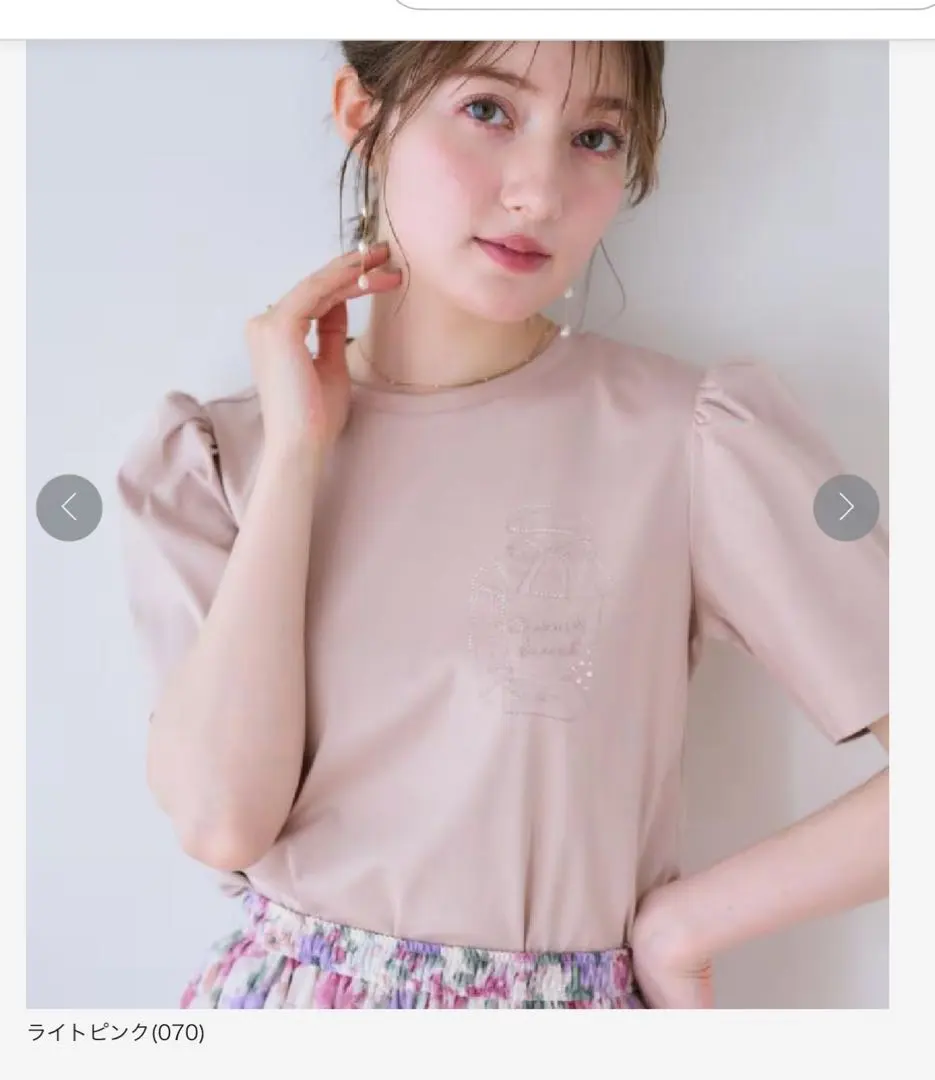Show the next product image
Screen dimensions: 935x1080
(x=845, y=508)
